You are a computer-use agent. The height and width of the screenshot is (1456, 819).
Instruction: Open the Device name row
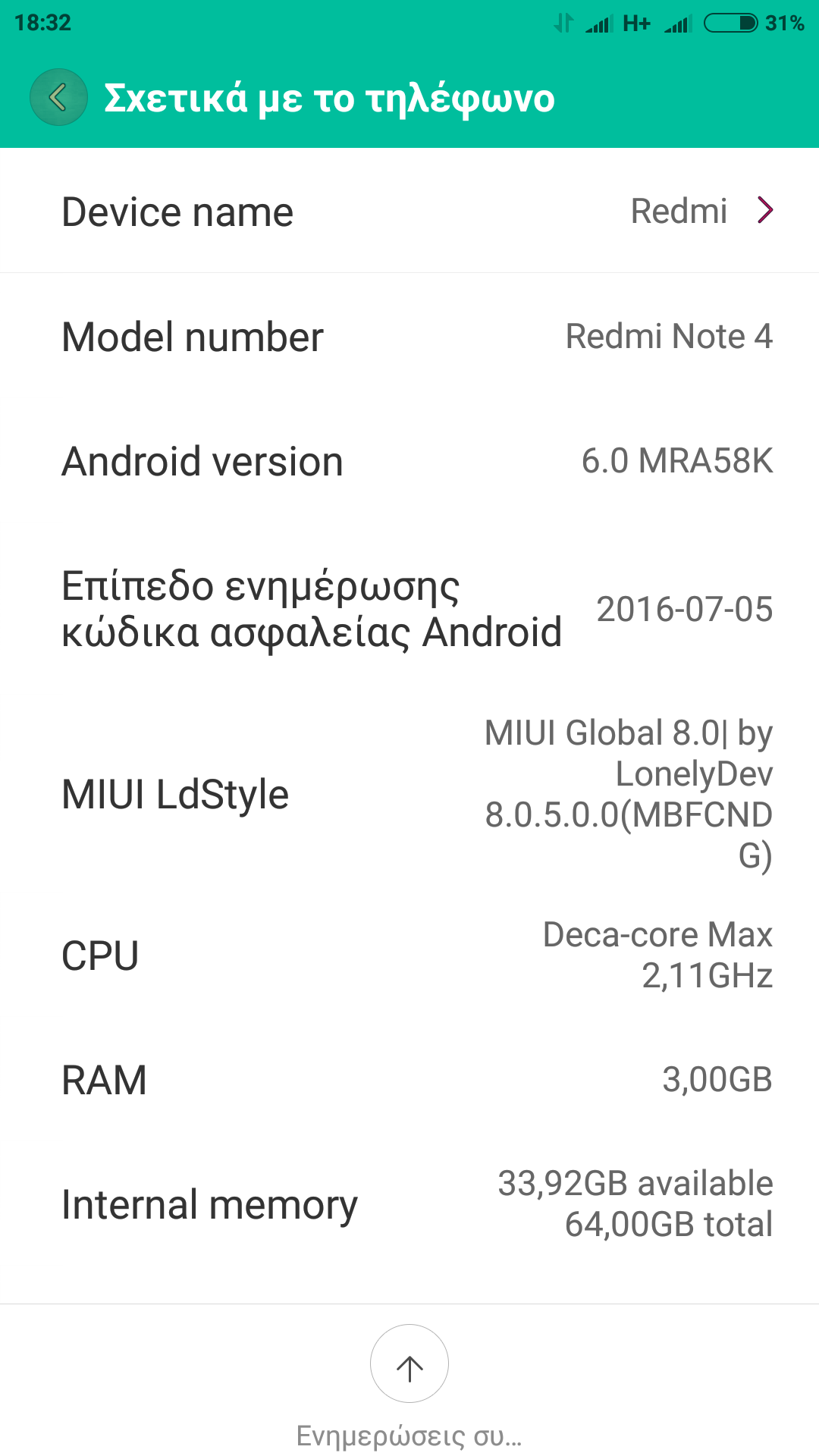409,212
